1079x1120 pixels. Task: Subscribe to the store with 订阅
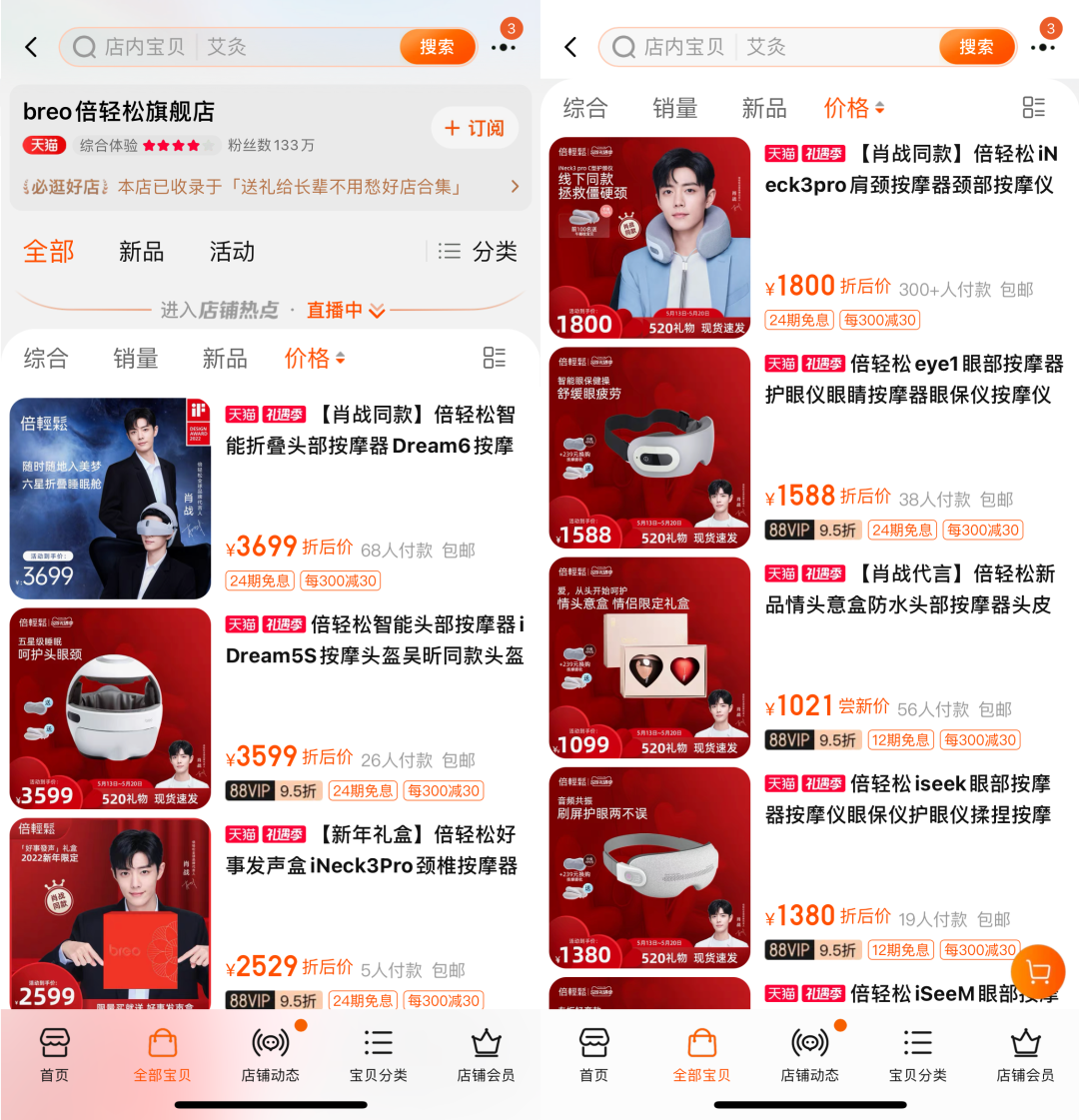[x=475, y=128]
